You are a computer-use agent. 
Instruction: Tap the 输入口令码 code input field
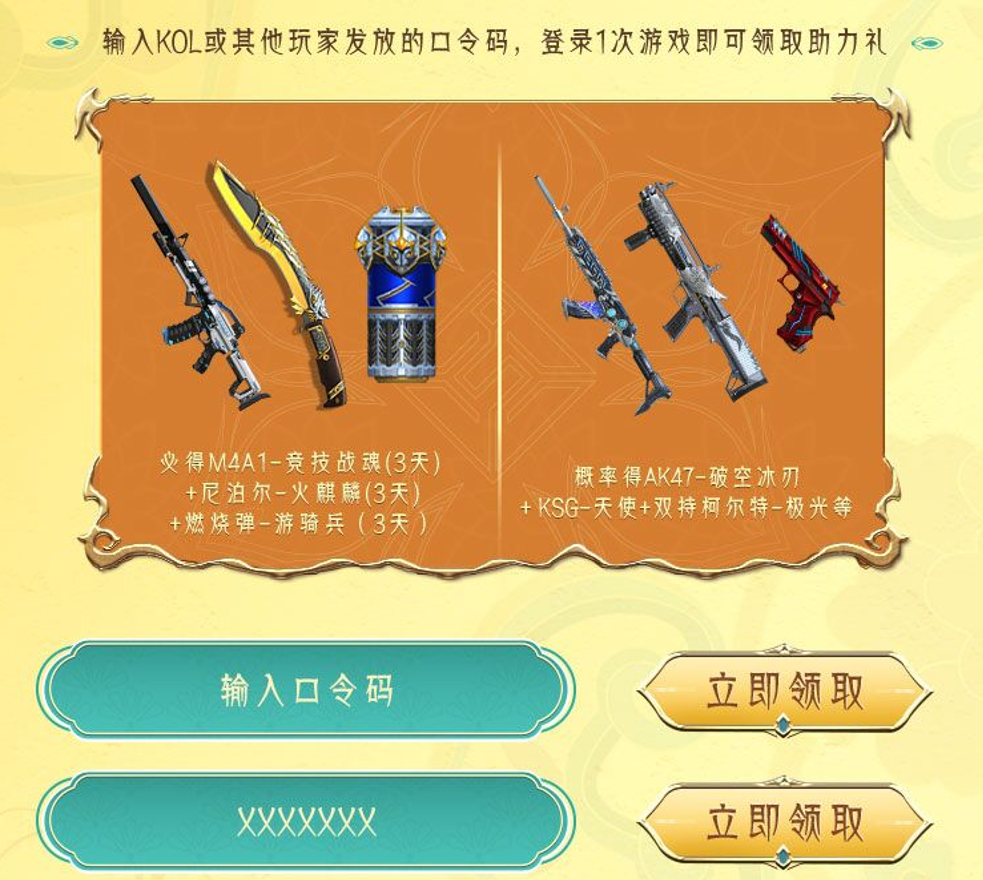click(306, 691)
